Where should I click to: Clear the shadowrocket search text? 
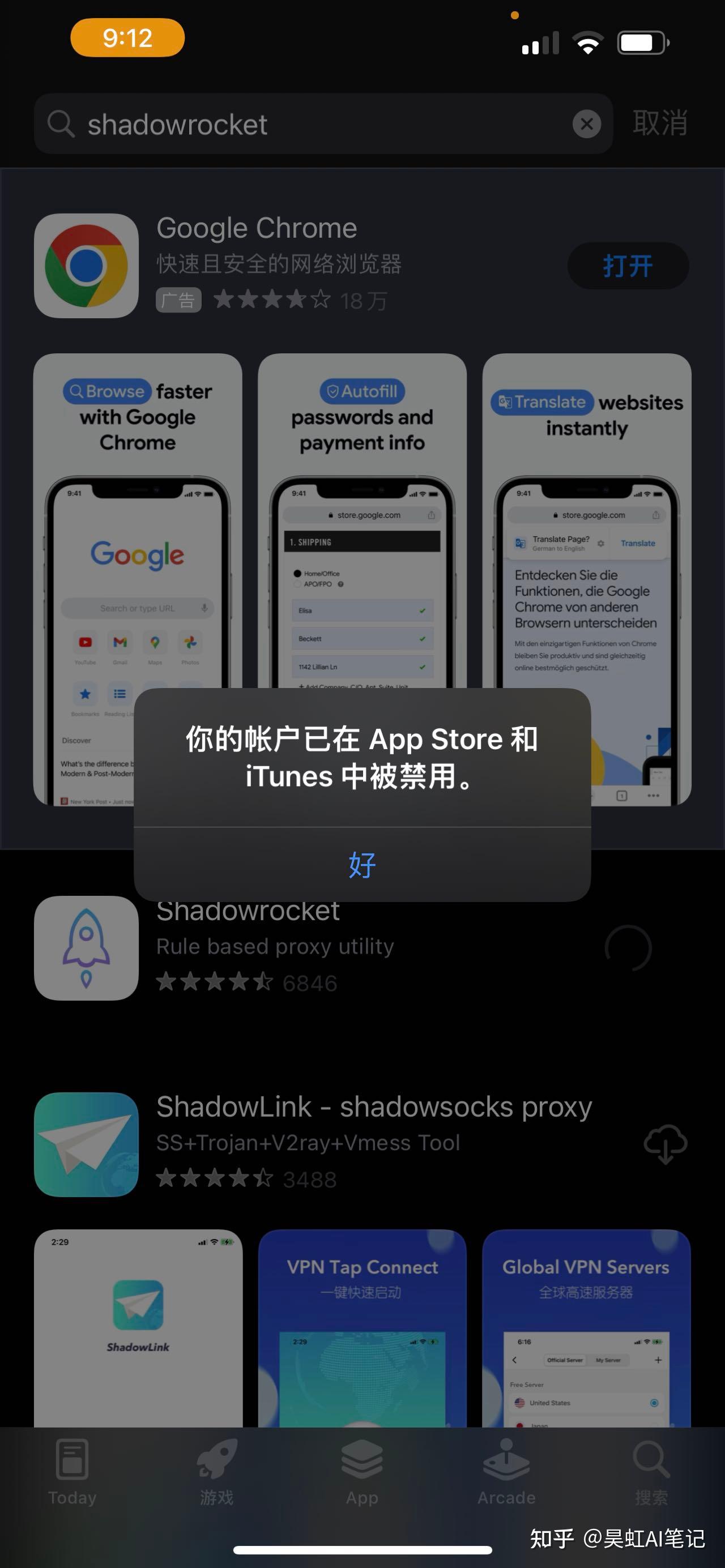coord(587,124)
